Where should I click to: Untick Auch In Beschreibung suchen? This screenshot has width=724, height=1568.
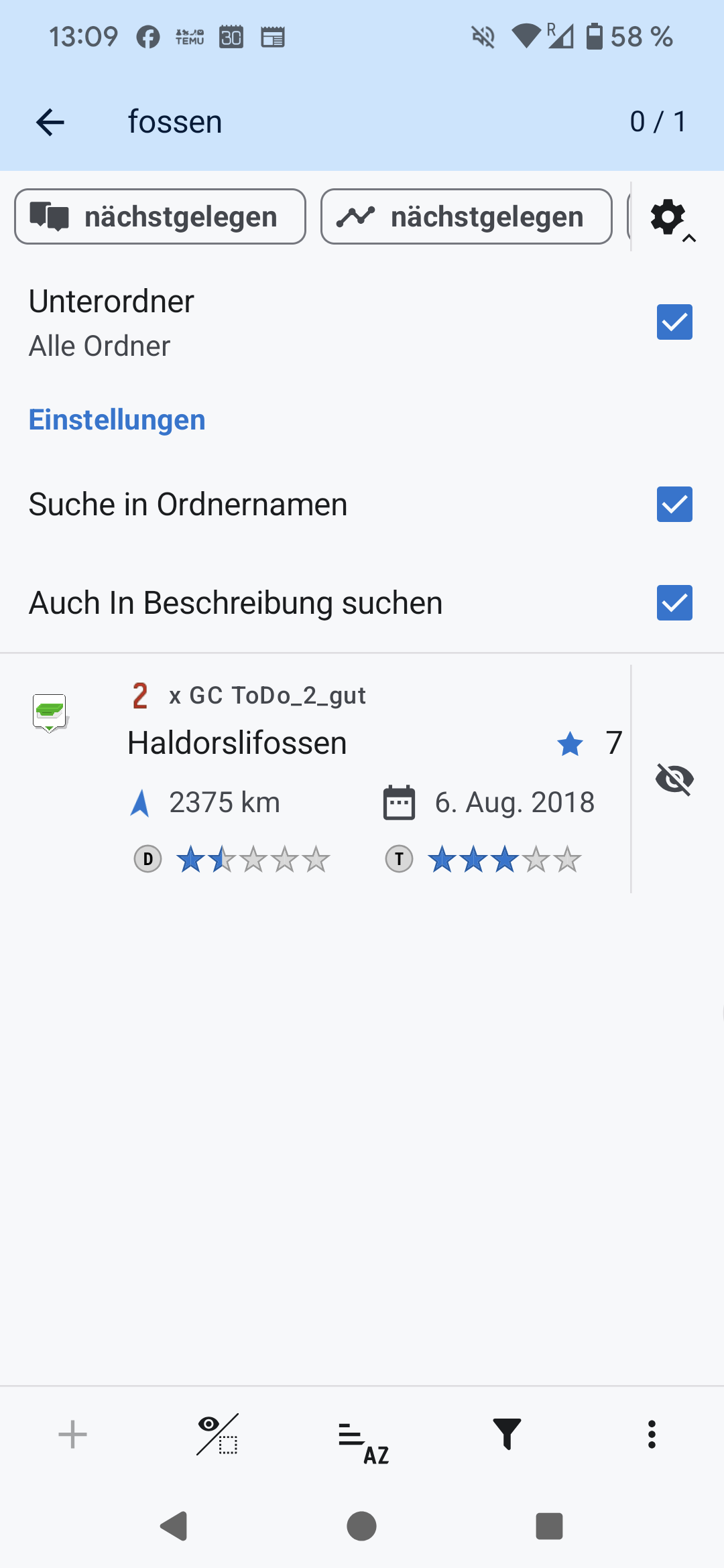(x=674, y=603)
